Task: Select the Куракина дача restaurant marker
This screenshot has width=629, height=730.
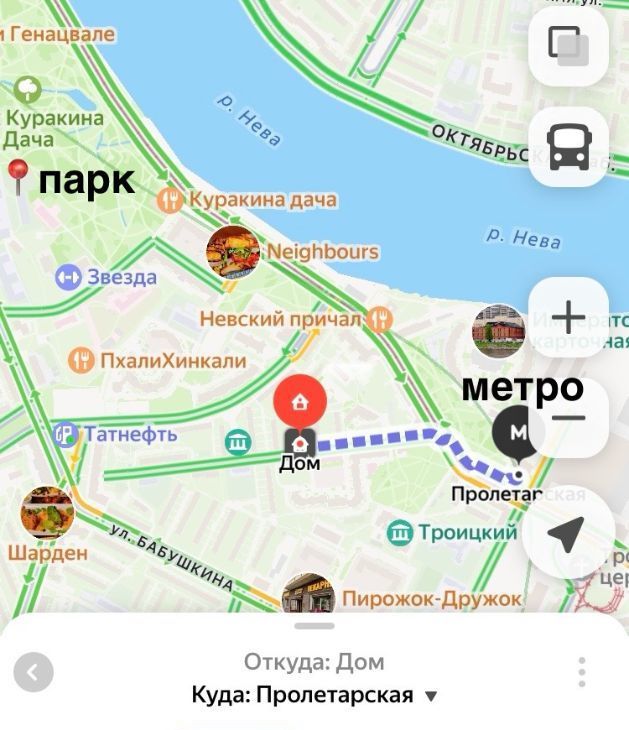Action: tap(171, 200)
